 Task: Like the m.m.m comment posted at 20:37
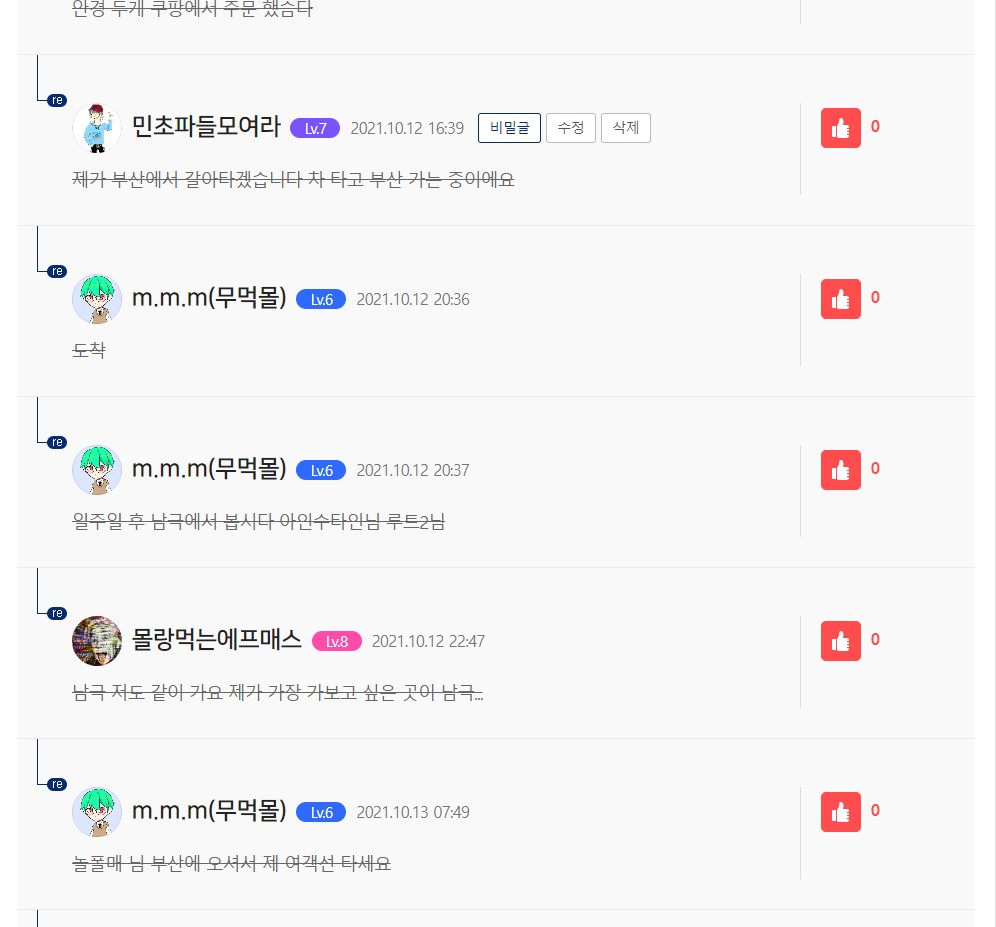coord(840,470)
